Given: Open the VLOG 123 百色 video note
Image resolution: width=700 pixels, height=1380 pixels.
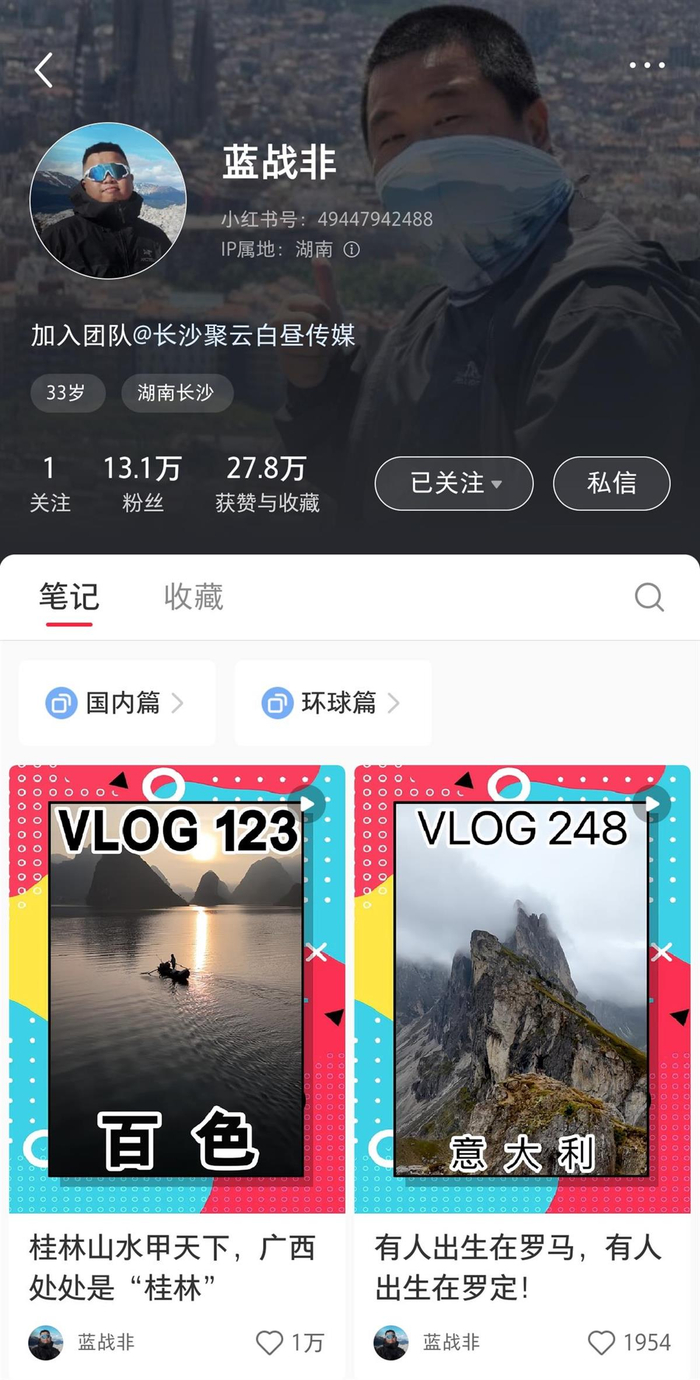Looking at the screenshot, I should pos(177,990).
